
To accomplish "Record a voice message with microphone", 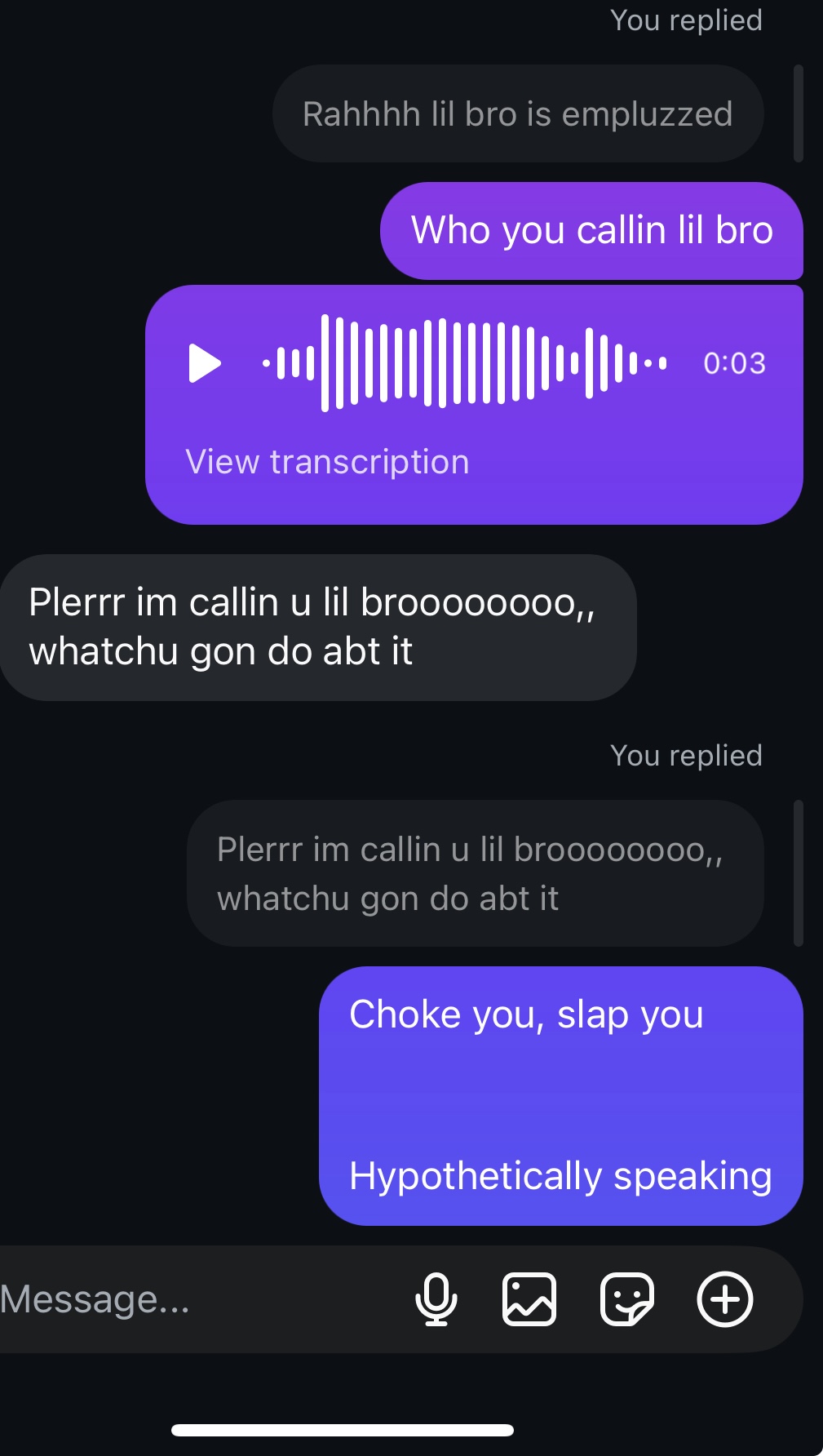I will 436,1299.
